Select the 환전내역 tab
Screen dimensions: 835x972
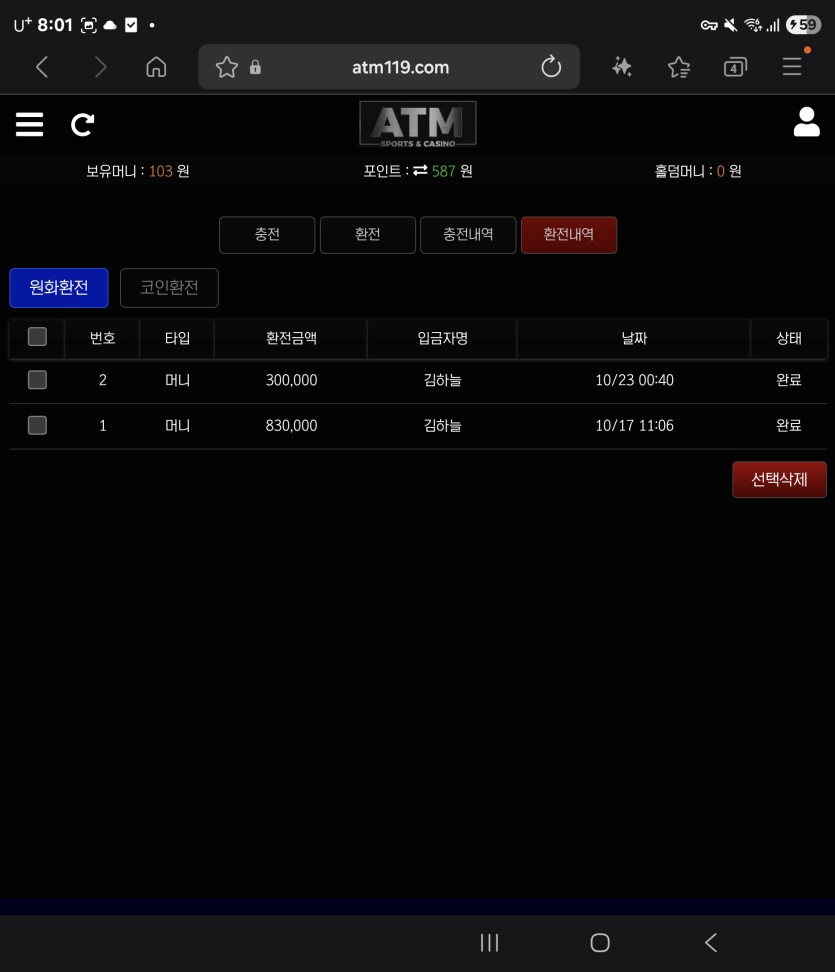click(568, 235)
